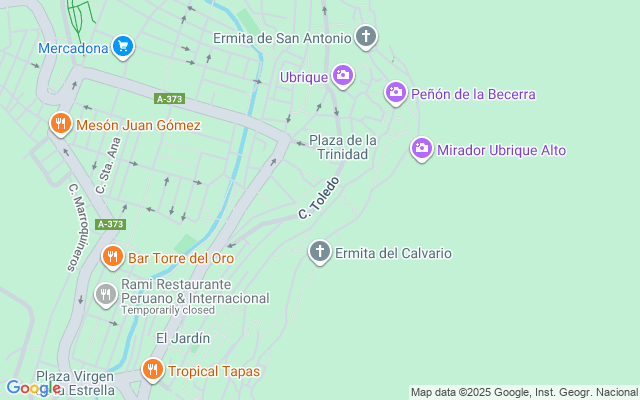Tap the Bar Torre del Oro pin

(x=113, y=258)
